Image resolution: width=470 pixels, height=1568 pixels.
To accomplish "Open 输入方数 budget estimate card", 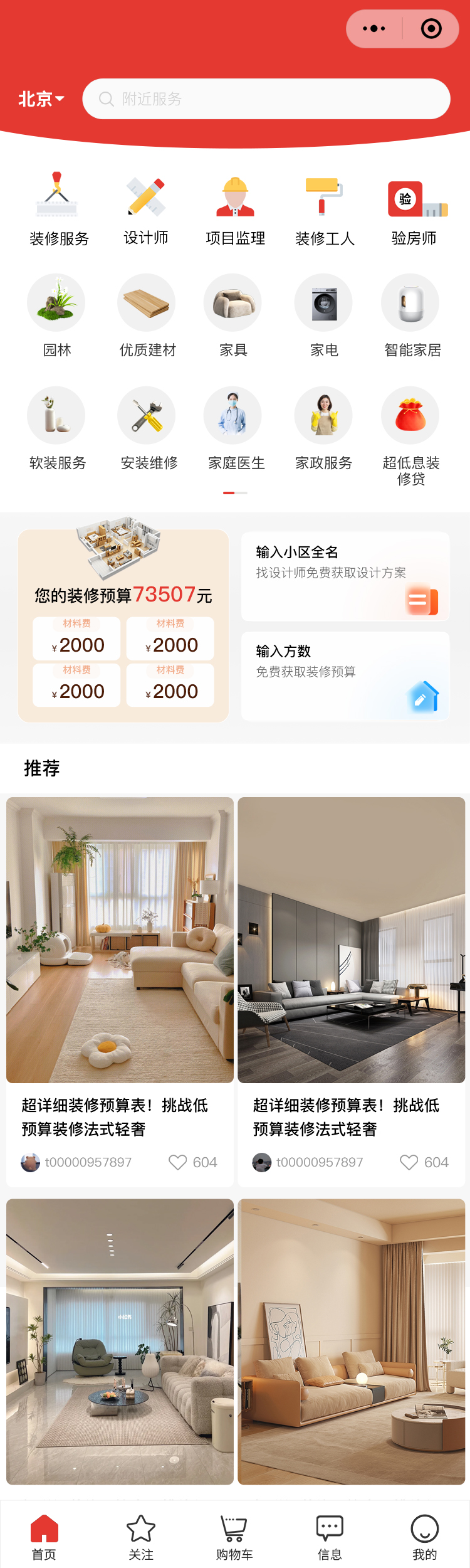I will (x=345, y=675).
